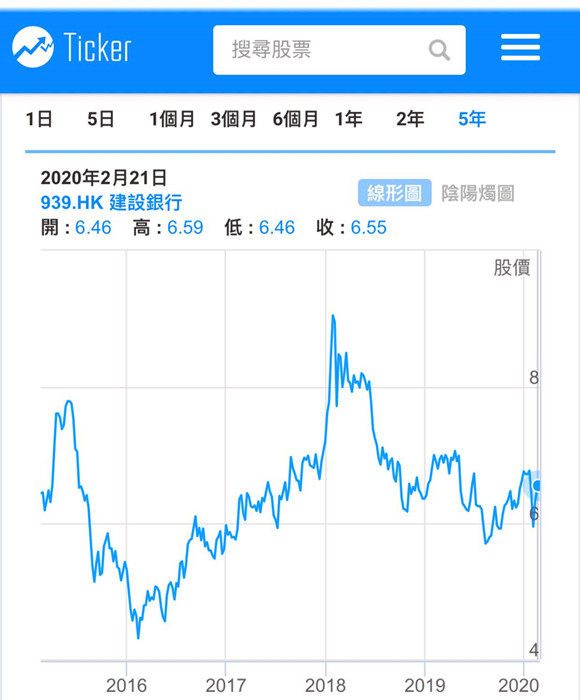
Task: Tap the 5年 range tab
Action: click(472, 119)
